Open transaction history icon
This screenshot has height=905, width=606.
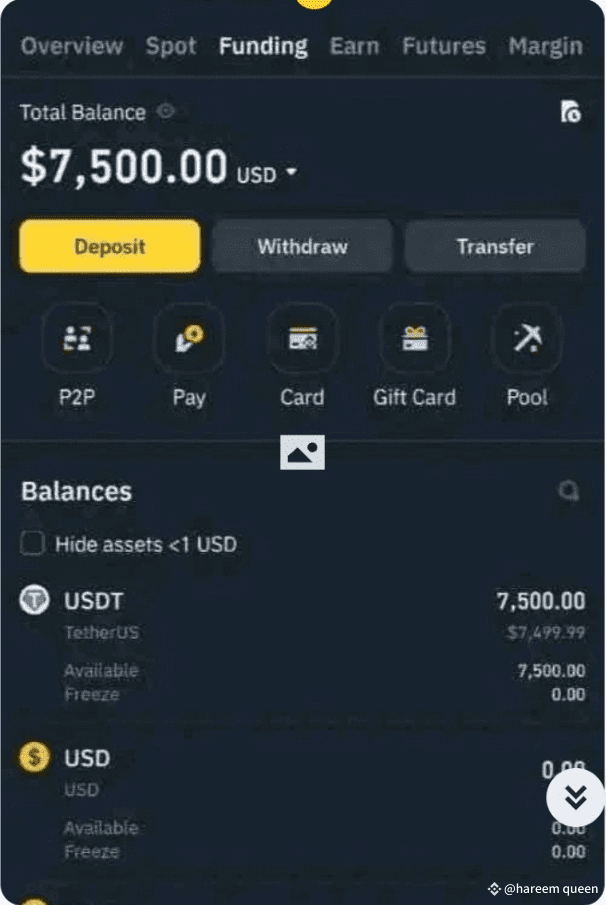(x=569, y=111)
